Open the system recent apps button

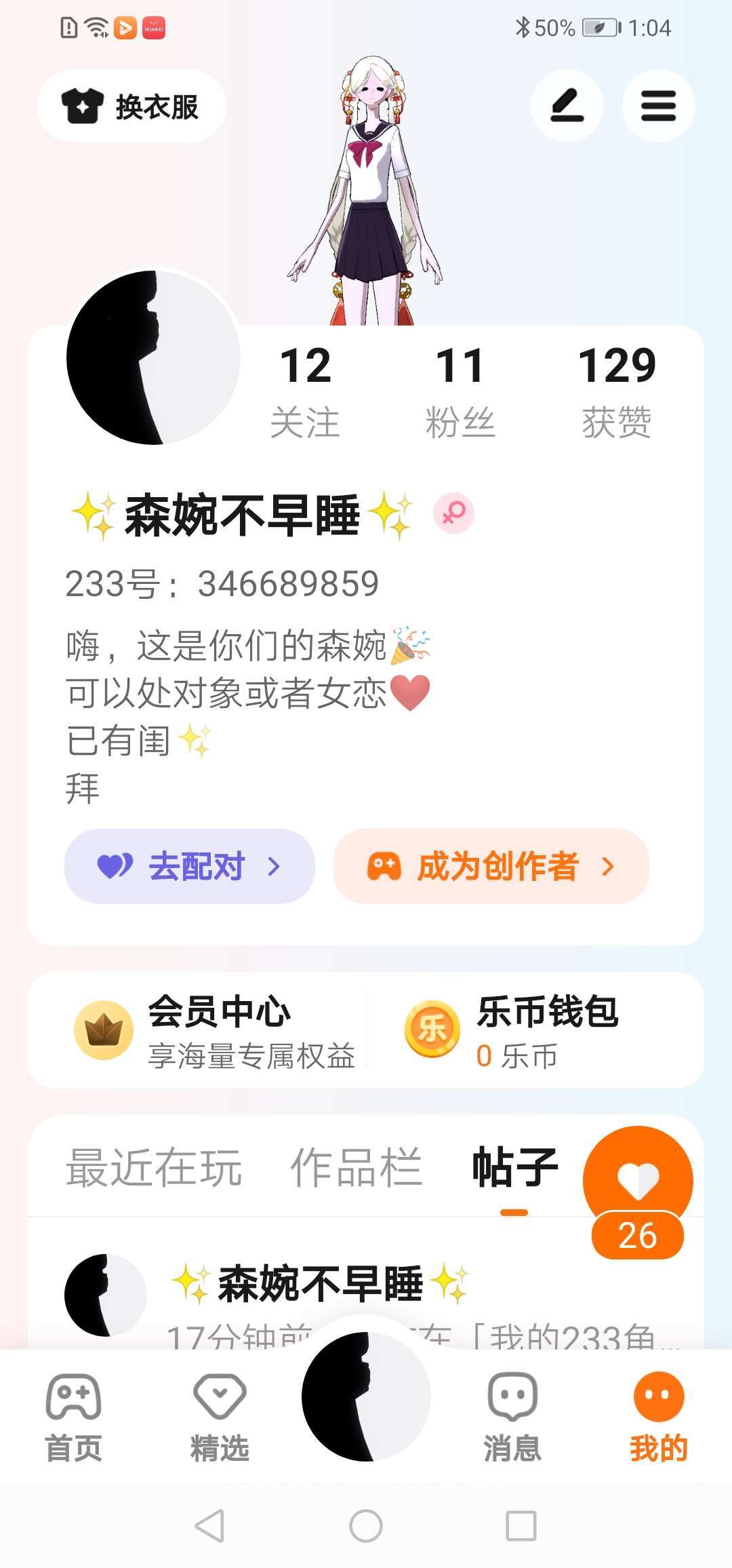tap(521, 1526)
